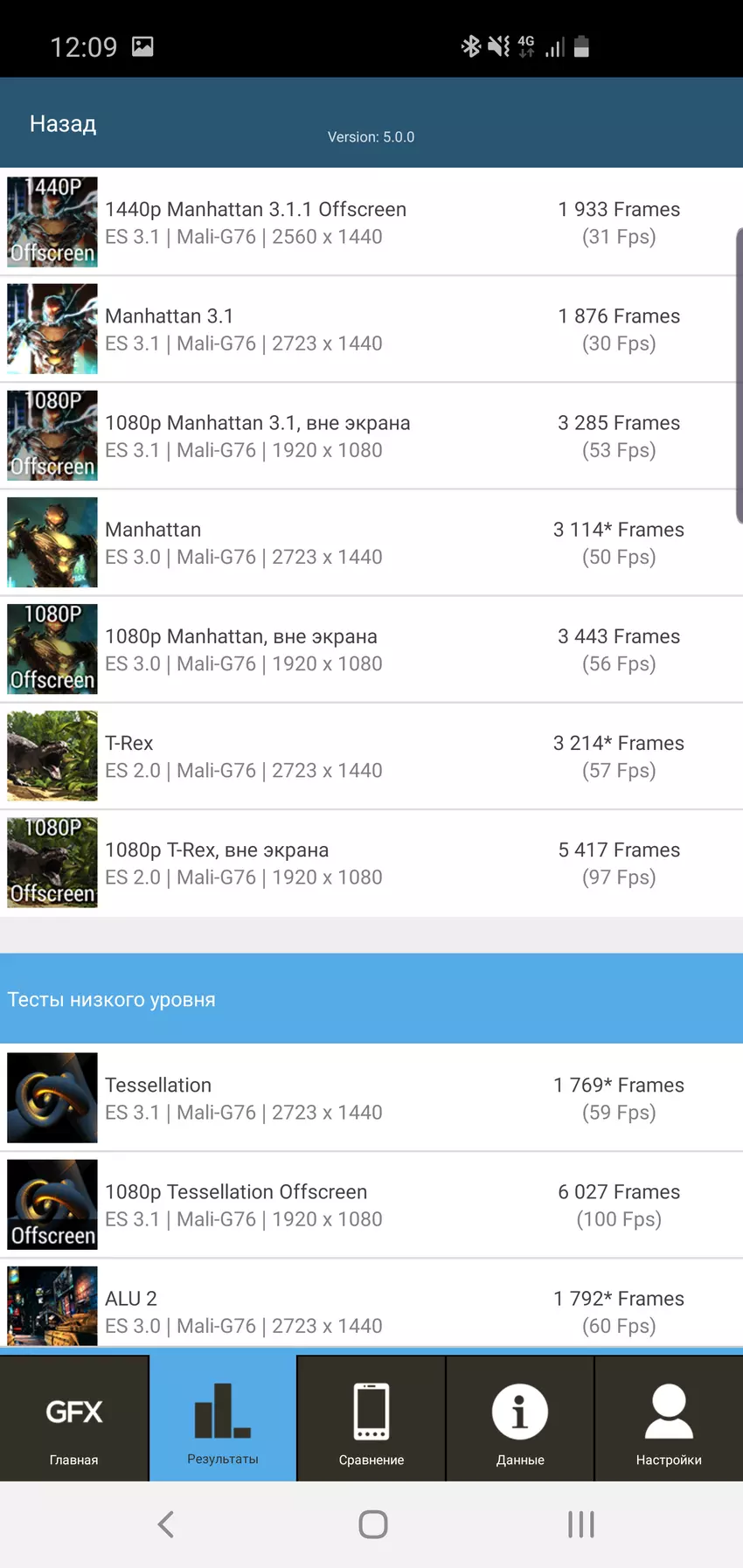Select the Результаты tab
Image resolution: width=743 pixels, height=1568 pixels.
223,1419
